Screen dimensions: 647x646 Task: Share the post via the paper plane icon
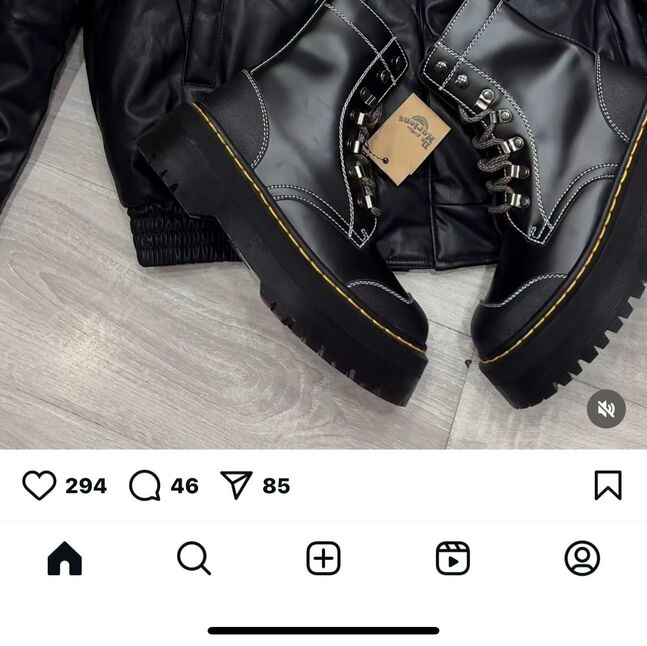pos(236,486)
